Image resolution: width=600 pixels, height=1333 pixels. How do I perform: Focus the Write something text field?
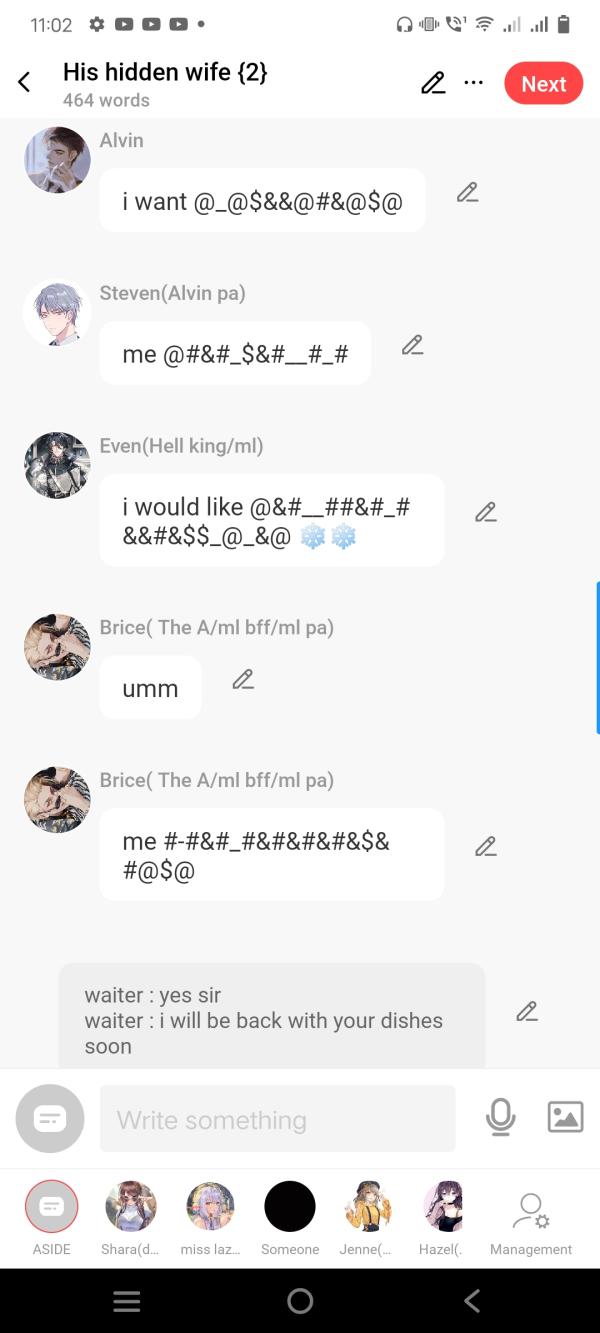(x=277, y=1119)
